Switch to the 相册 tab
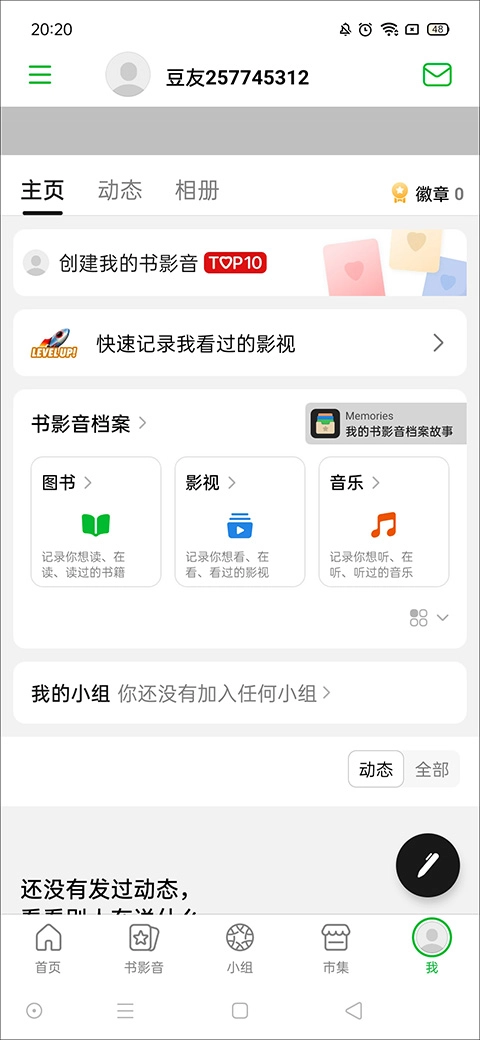The height and width of the screenshot is (1040, 480). (x=197, y=190)
